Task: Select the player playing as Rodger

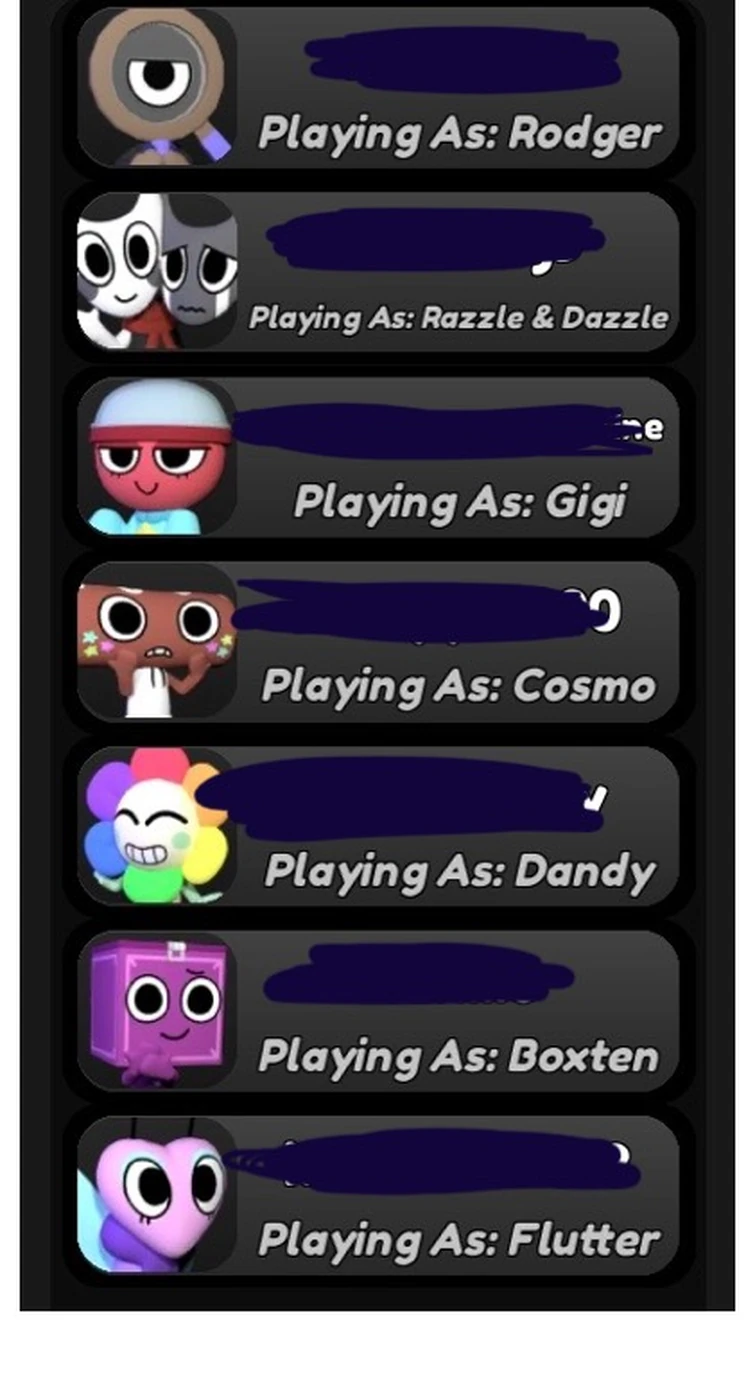Action: click(379, 87)
